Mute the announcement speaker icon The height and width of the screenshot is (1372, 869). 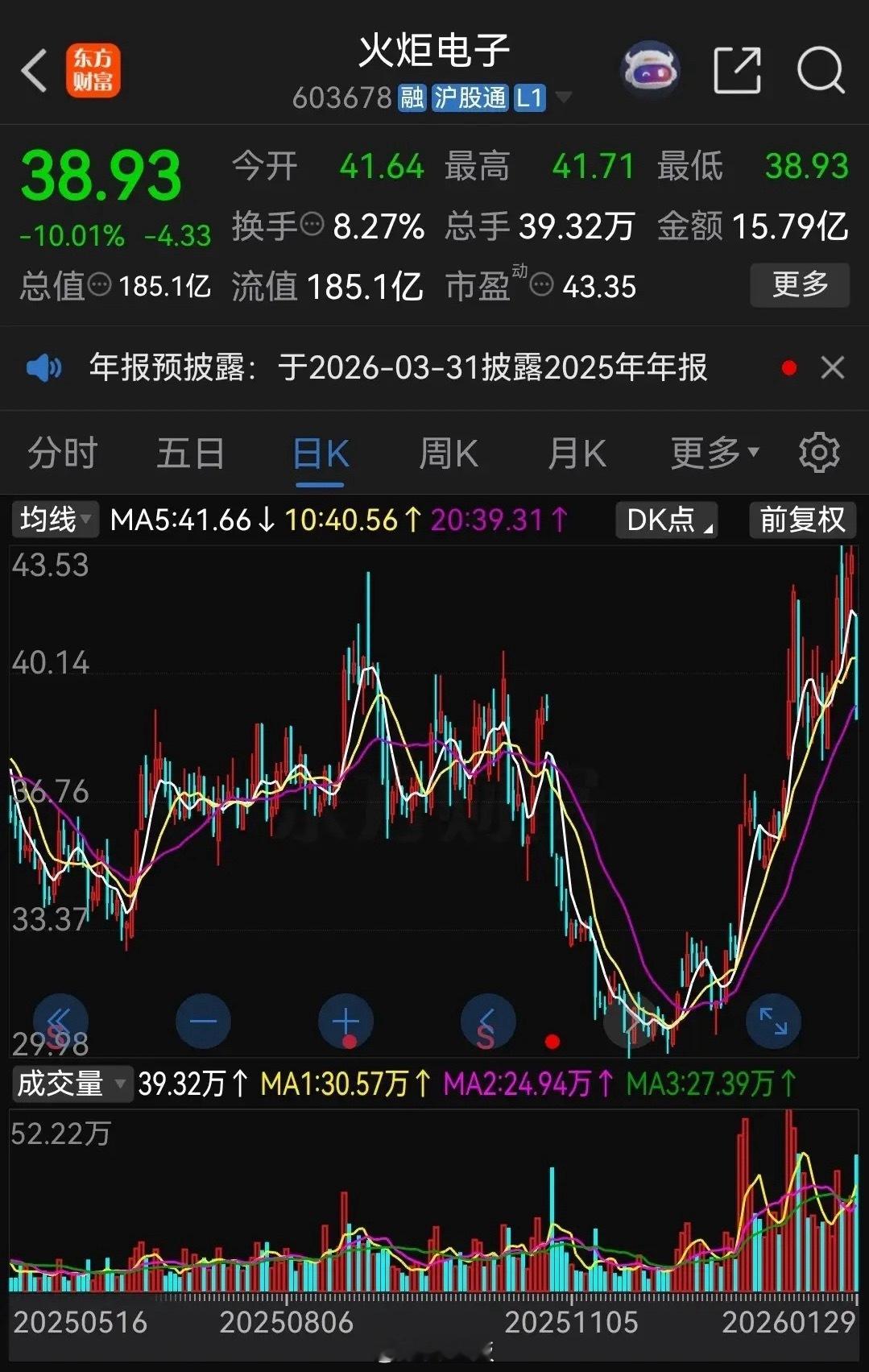coord(46,368)
